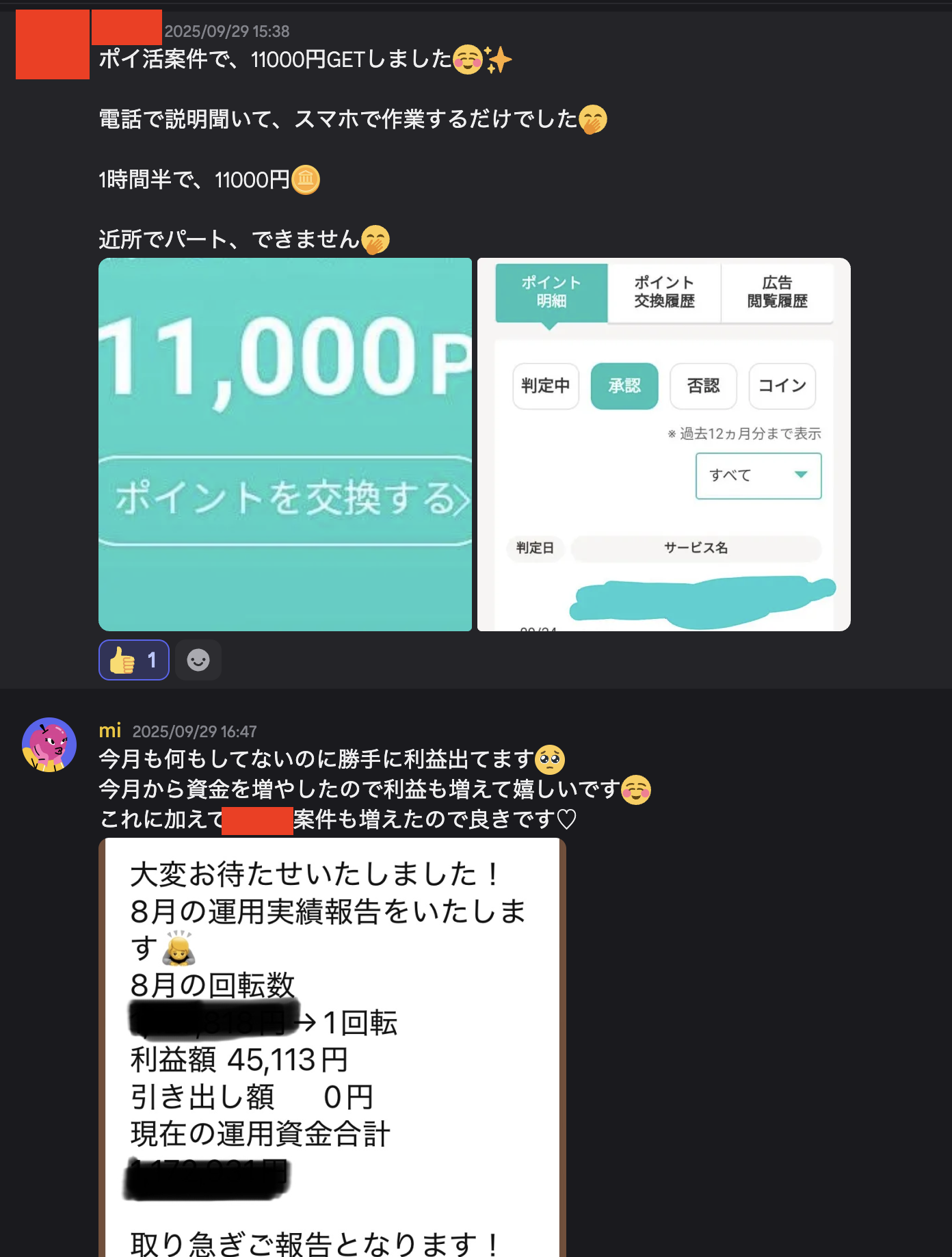Tap the username mi

pyautogui.click(x=110, y=730)
